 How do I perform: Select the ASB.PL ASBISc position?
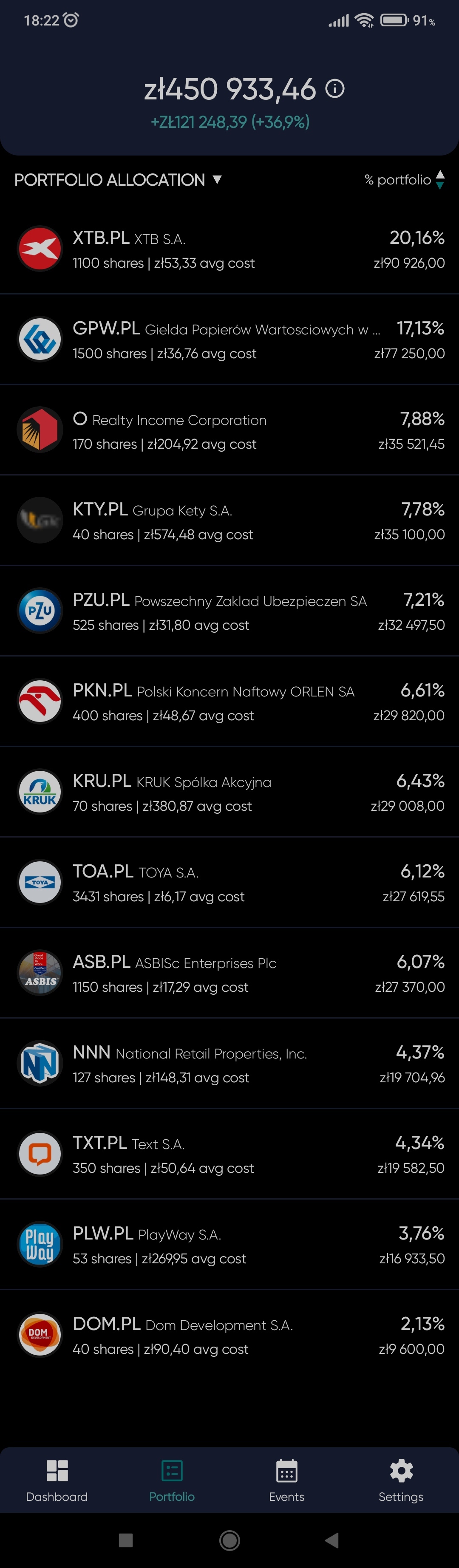[229, 973]
